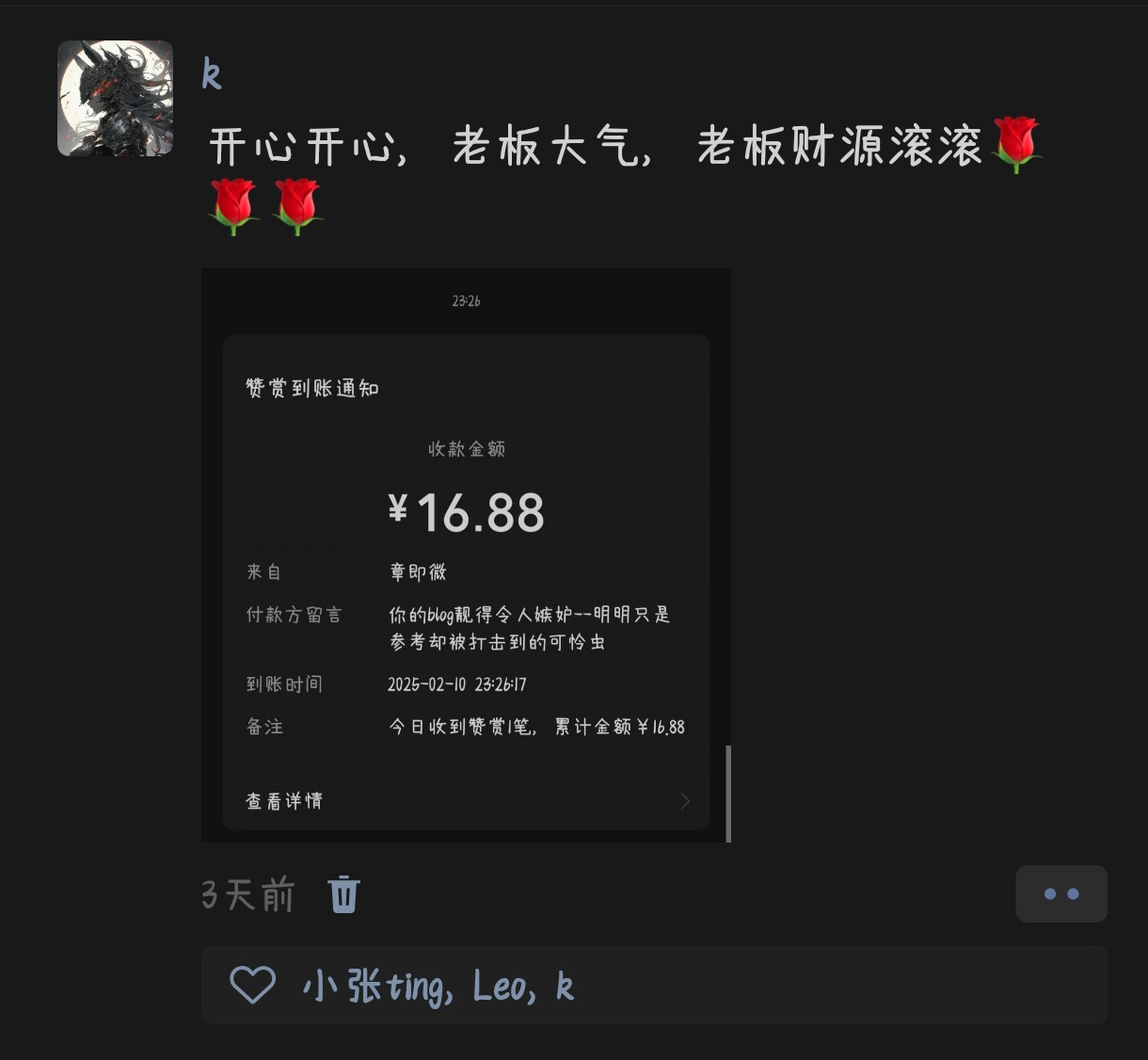The height and width of the screenshot is (1060, 1148).
Task: Open 小张ting's profile from likes
Action: point(376,987)
